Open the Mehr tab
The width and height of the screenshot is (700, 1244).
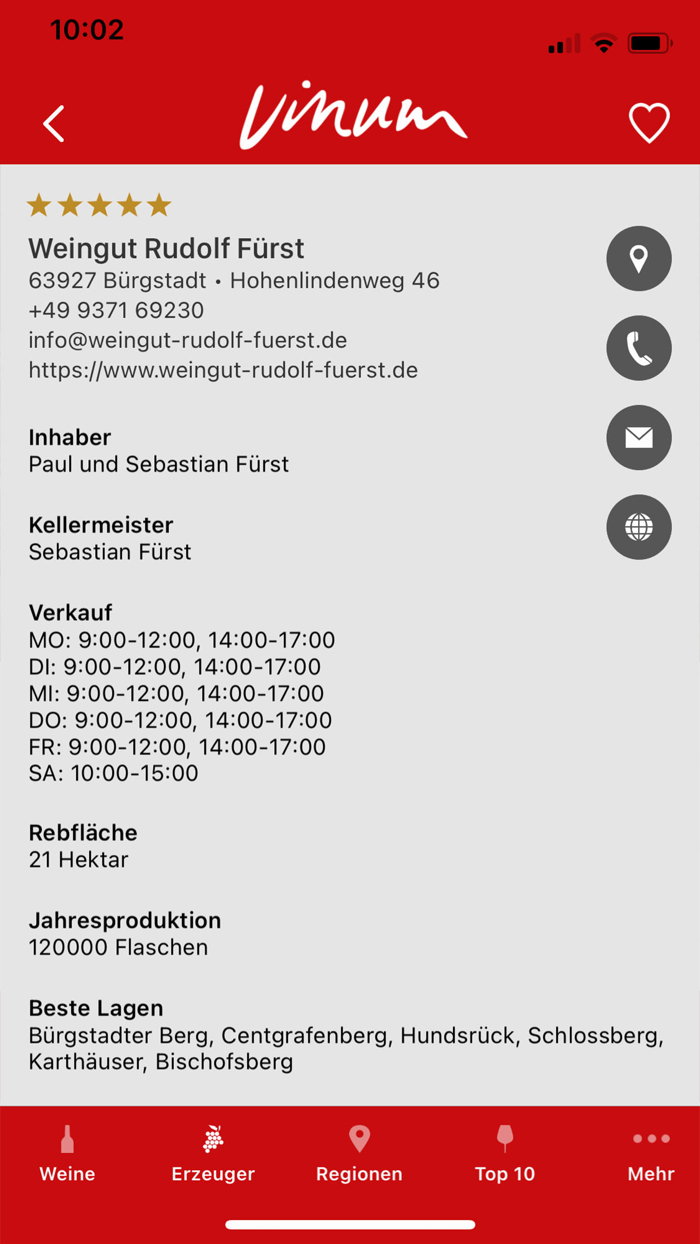[x=651, y=1154]
